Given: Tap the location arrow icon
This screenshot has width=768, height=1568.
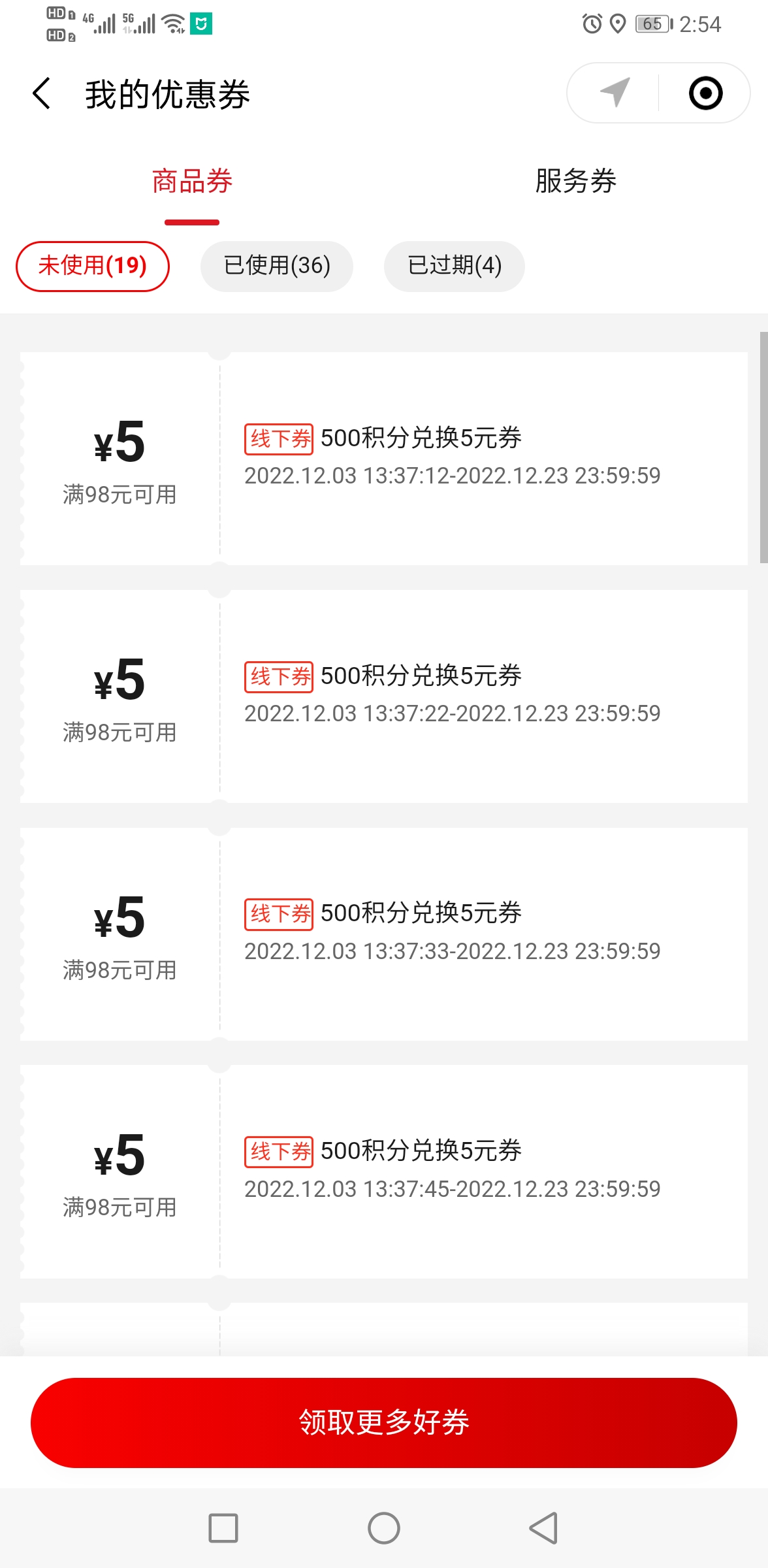Looking at the screenshot, I should 615,93.
